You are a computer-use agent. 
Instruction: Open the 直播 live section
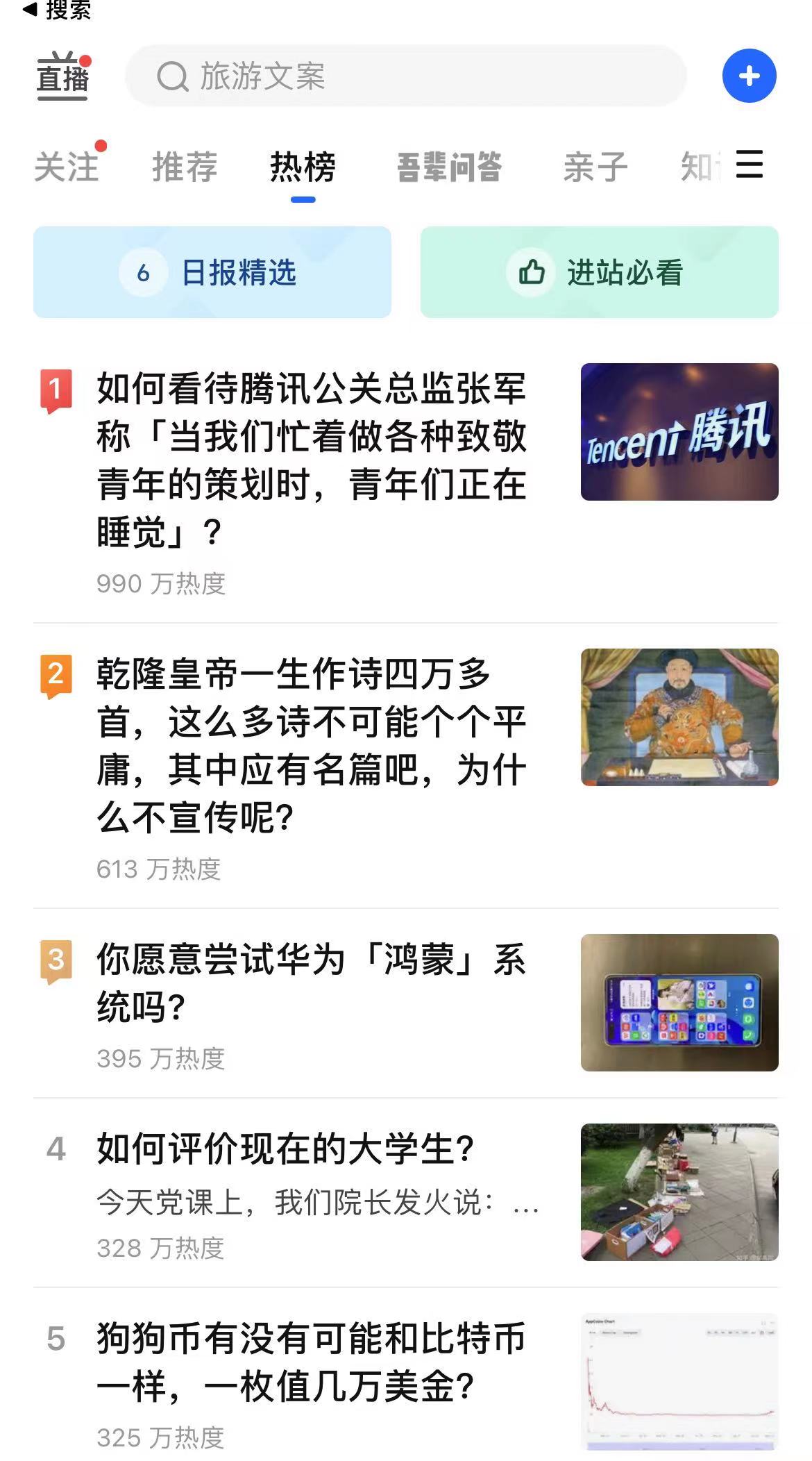pos(62,76)
